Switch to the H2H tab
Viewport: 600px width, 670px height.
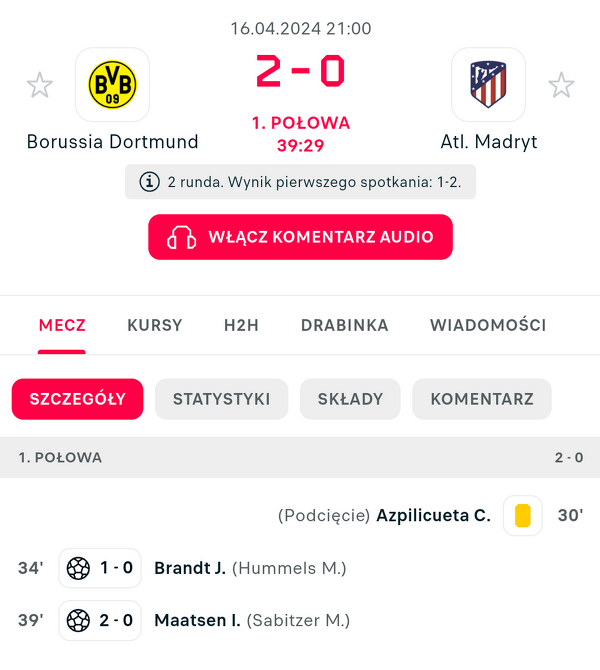[241, 325]
